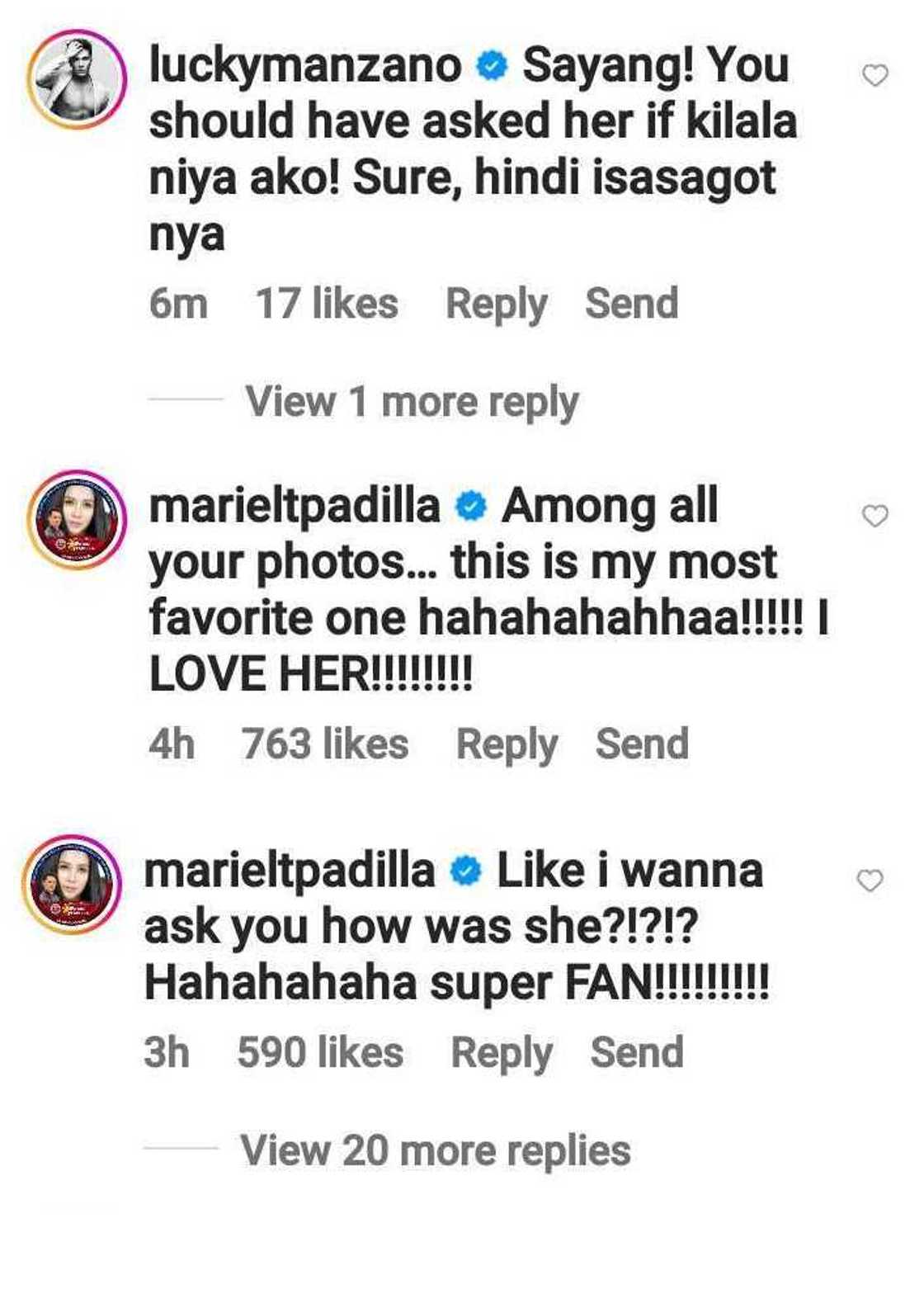View the 763 likes list
Image resolution: width=924 pixels, height=1289 pixels.
tap(325, 744)
